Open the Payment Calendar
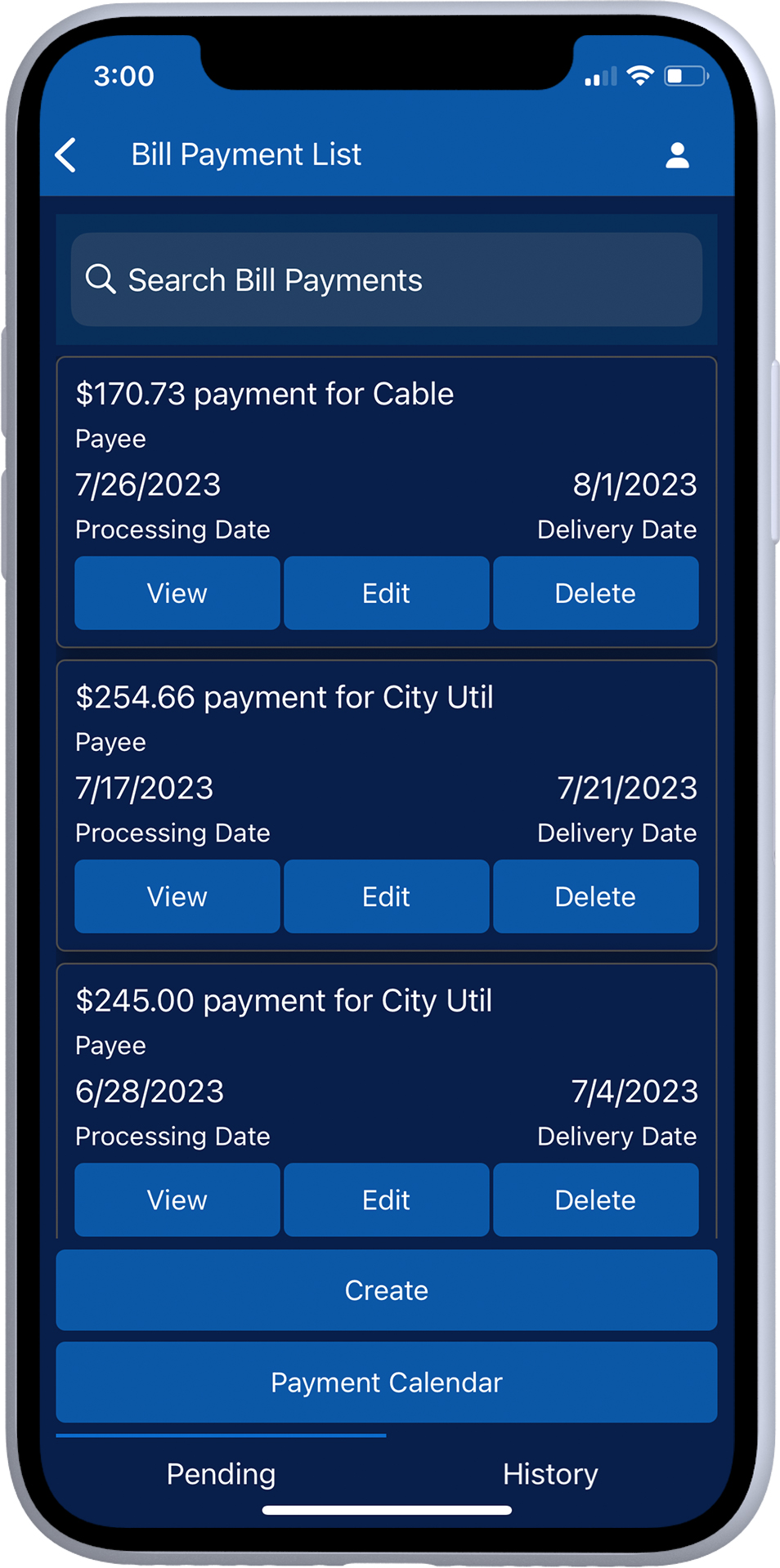Image resolution: width=780 pixels, height=1568 pixels. click(x=387, y=1383)
